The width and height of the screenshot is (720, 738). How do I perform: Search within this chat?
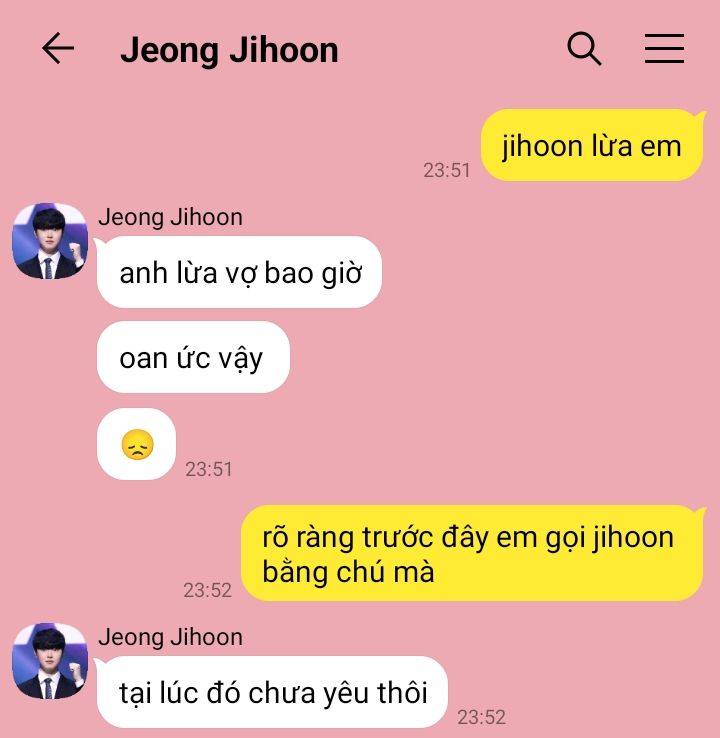coord(584,49)
